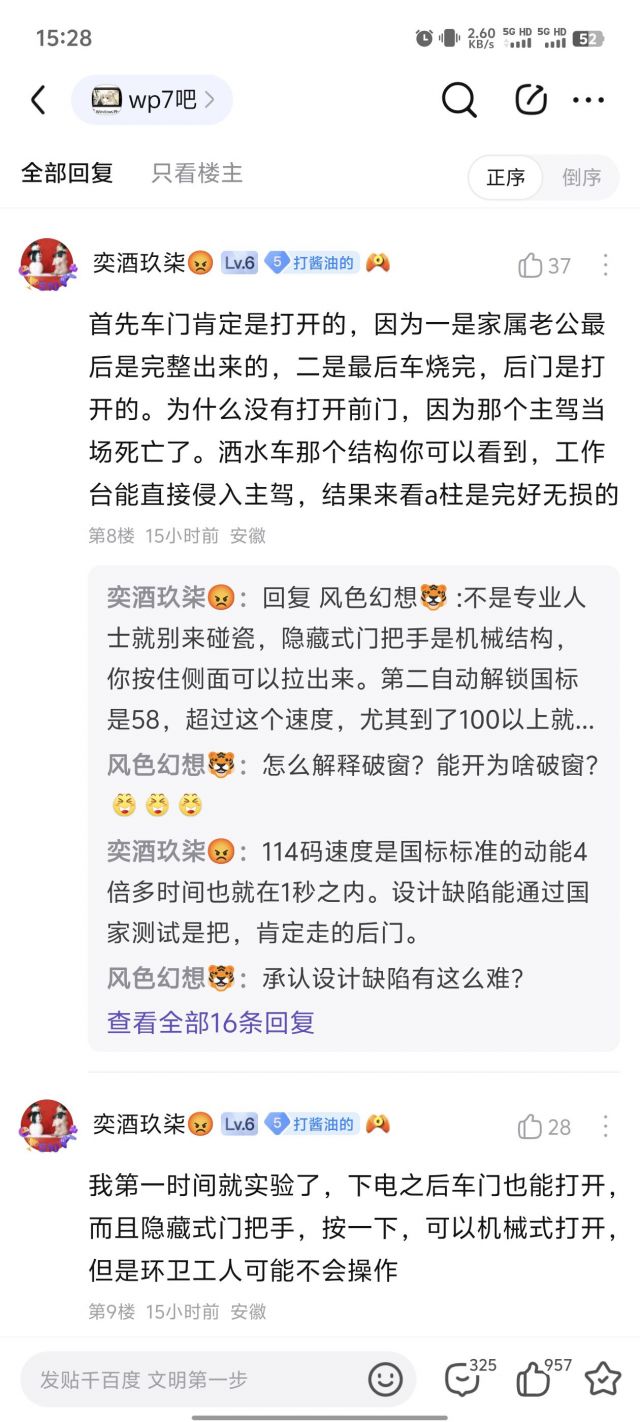Open the emoji picker in the reply bar
Image resolution: width=640 pixels, height=1422 pixels.
[385, 1380]
